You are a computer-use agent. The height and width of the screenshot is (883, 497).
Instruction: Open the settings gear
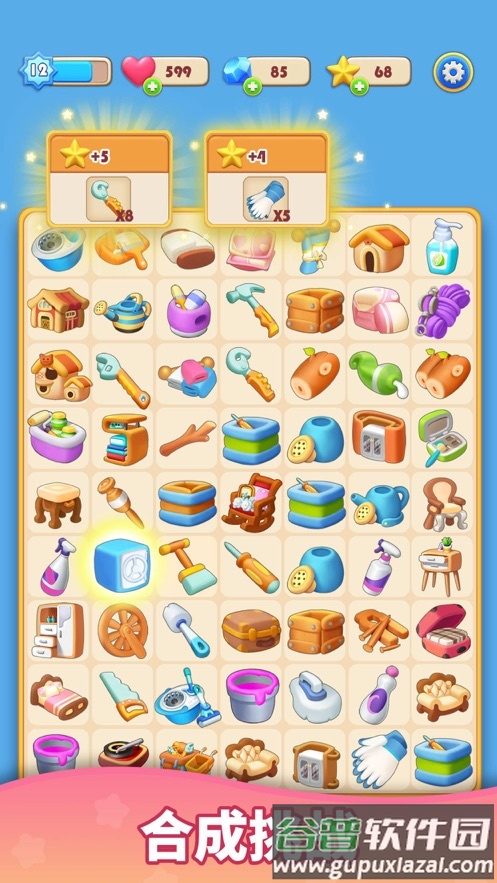[x=453, y=72]
